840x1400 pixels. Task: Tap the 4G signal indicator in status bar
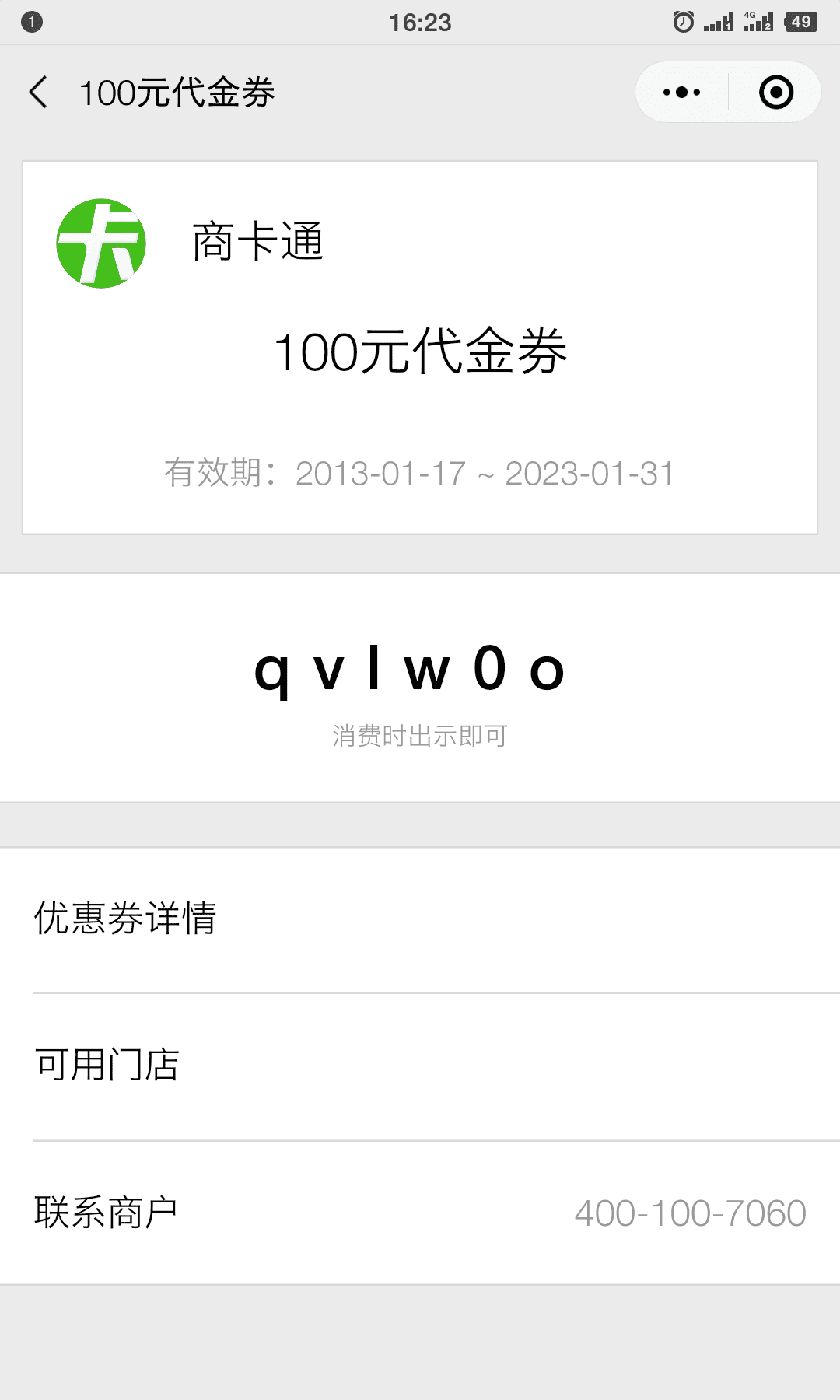point(758,21)
